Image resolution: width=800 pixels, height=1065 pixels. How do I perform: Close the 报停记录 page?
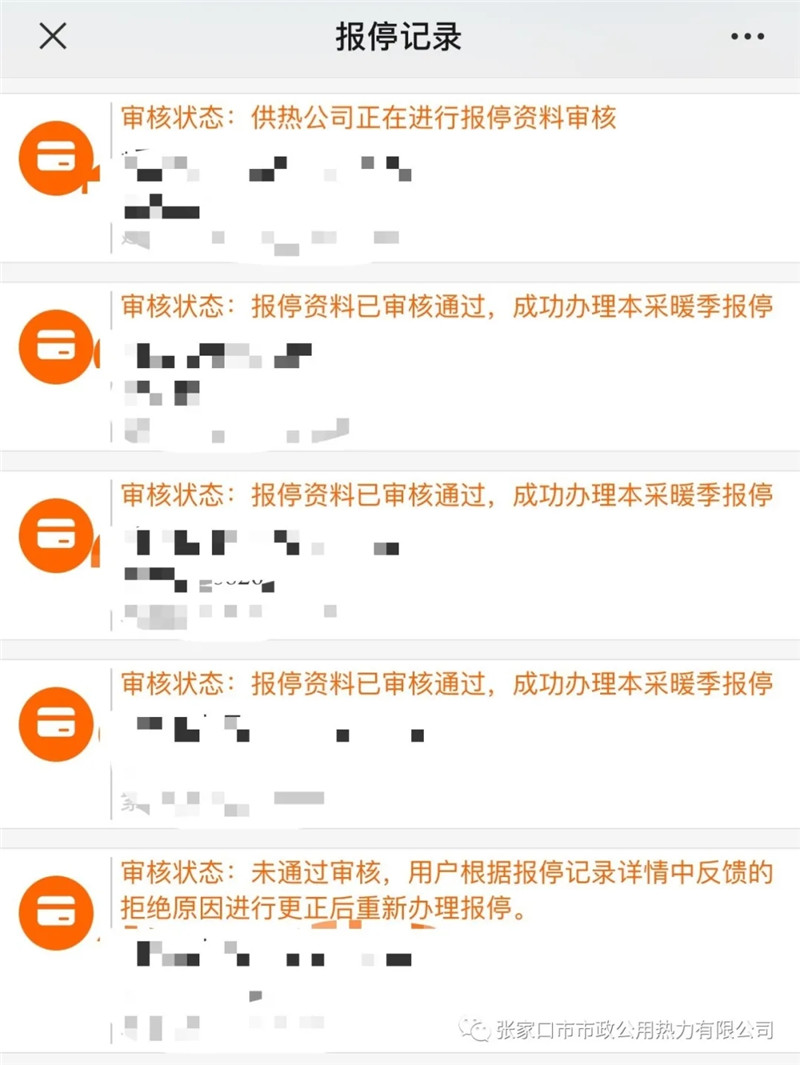coord(52,38)
